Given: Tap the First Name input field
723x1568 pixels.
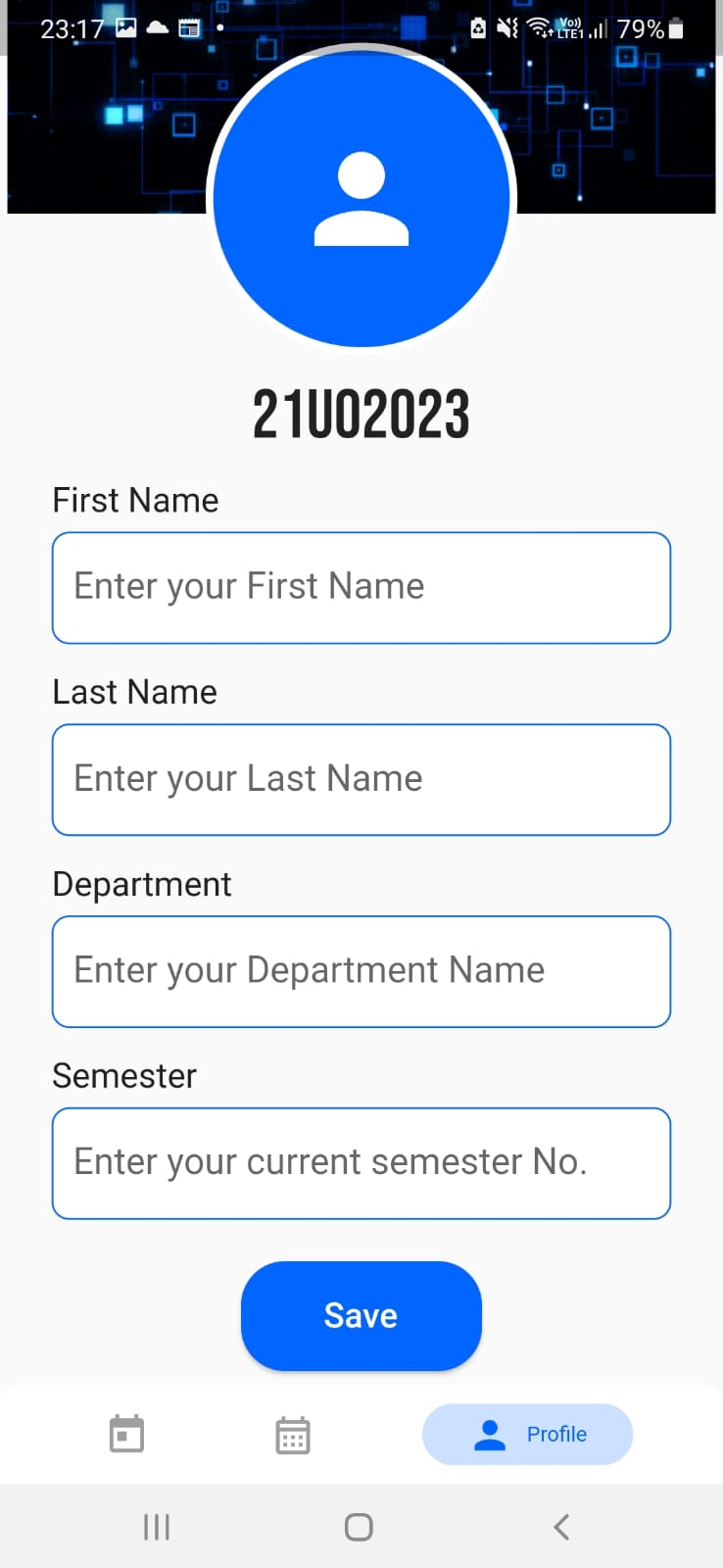Looking at the screenshot, I should point(361,588).
